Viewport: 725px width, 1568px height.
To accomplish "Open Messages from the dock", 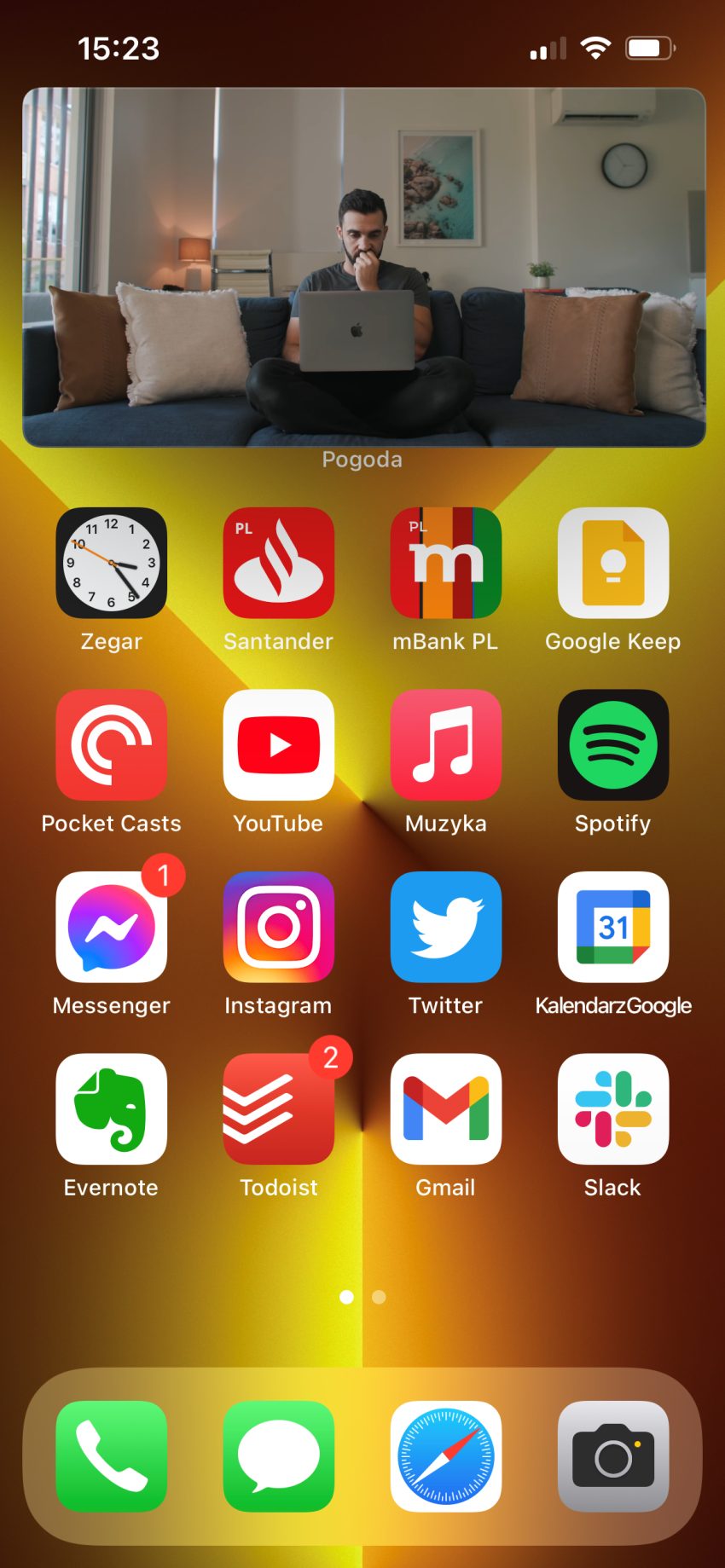I will coord(278,1456).
